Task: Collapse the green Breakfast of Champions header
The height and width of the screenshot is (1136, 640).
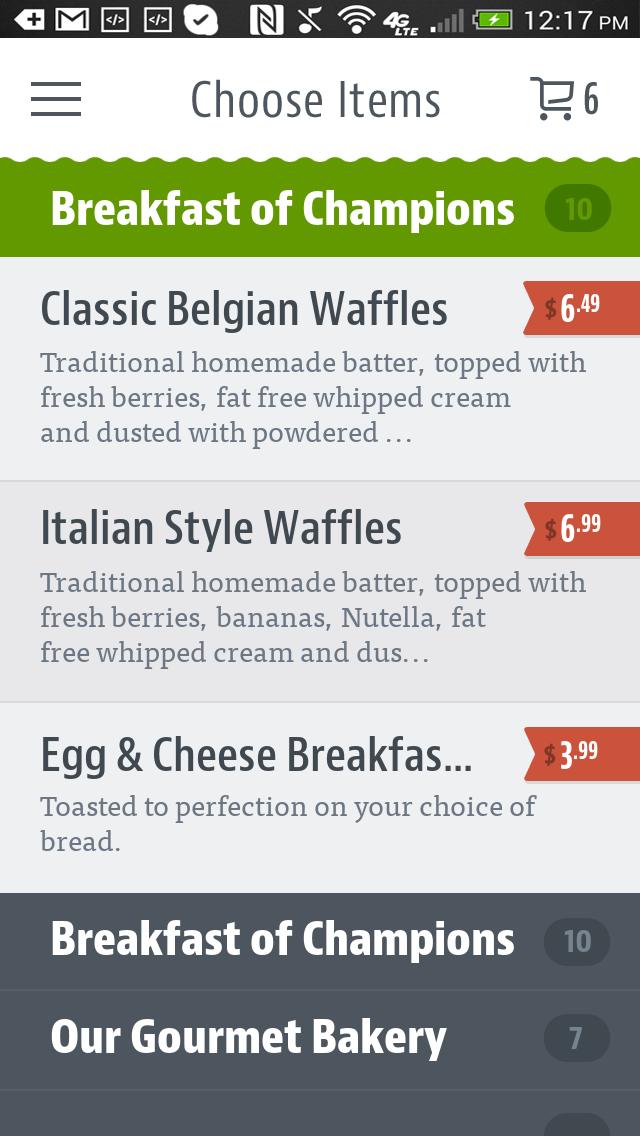Action: point(320,209)
